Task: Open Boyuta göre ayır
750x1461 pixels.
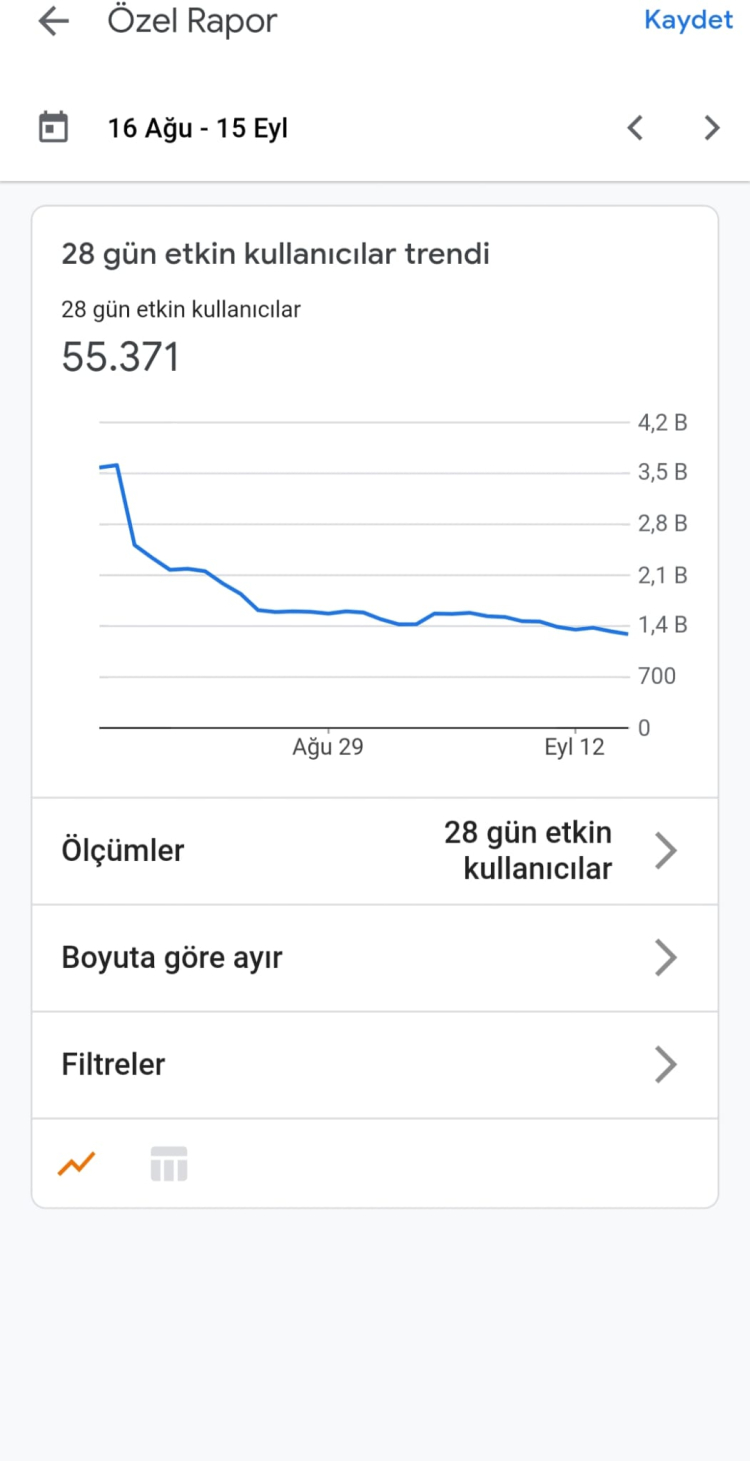Action: tap(375, 958)
